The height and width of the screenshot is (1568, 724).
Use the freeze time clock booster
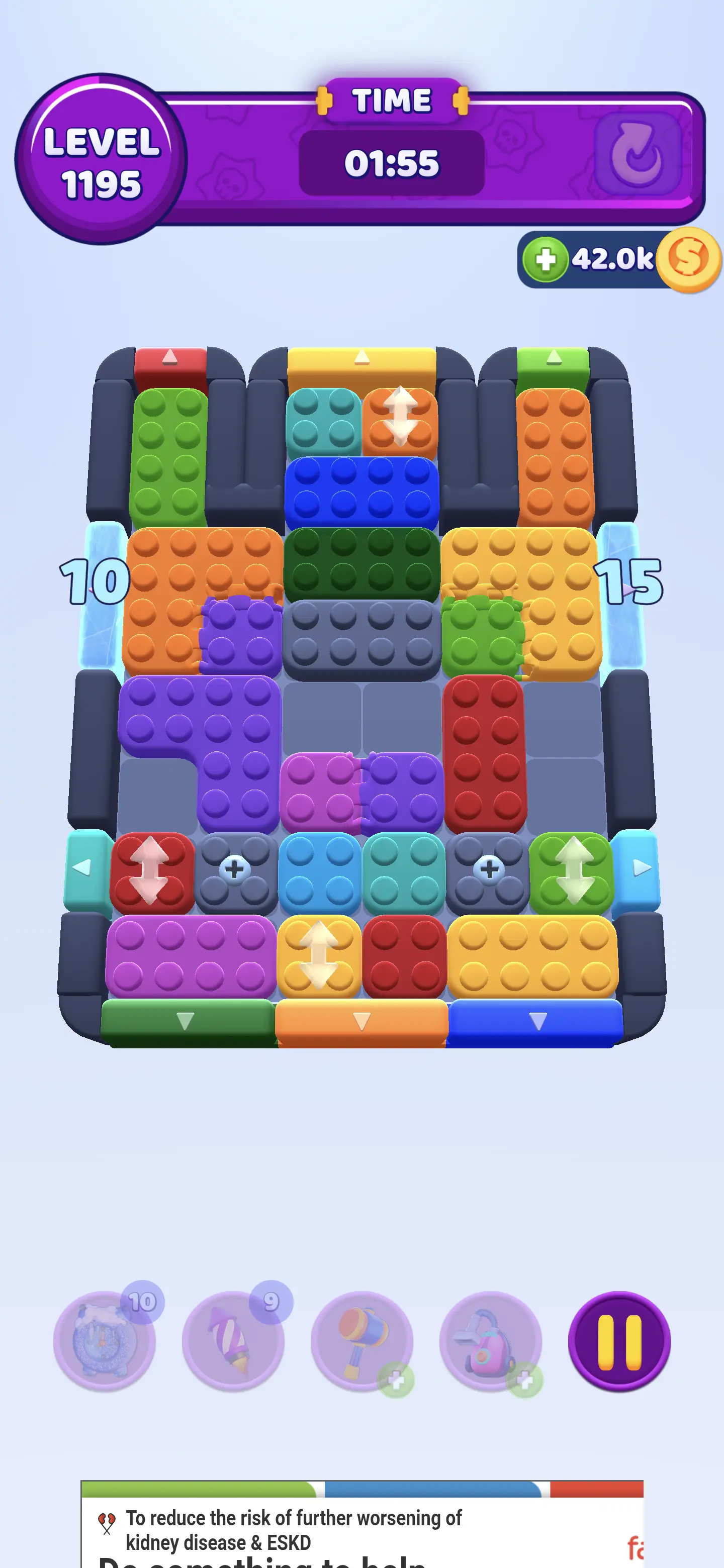[104, 1341]
